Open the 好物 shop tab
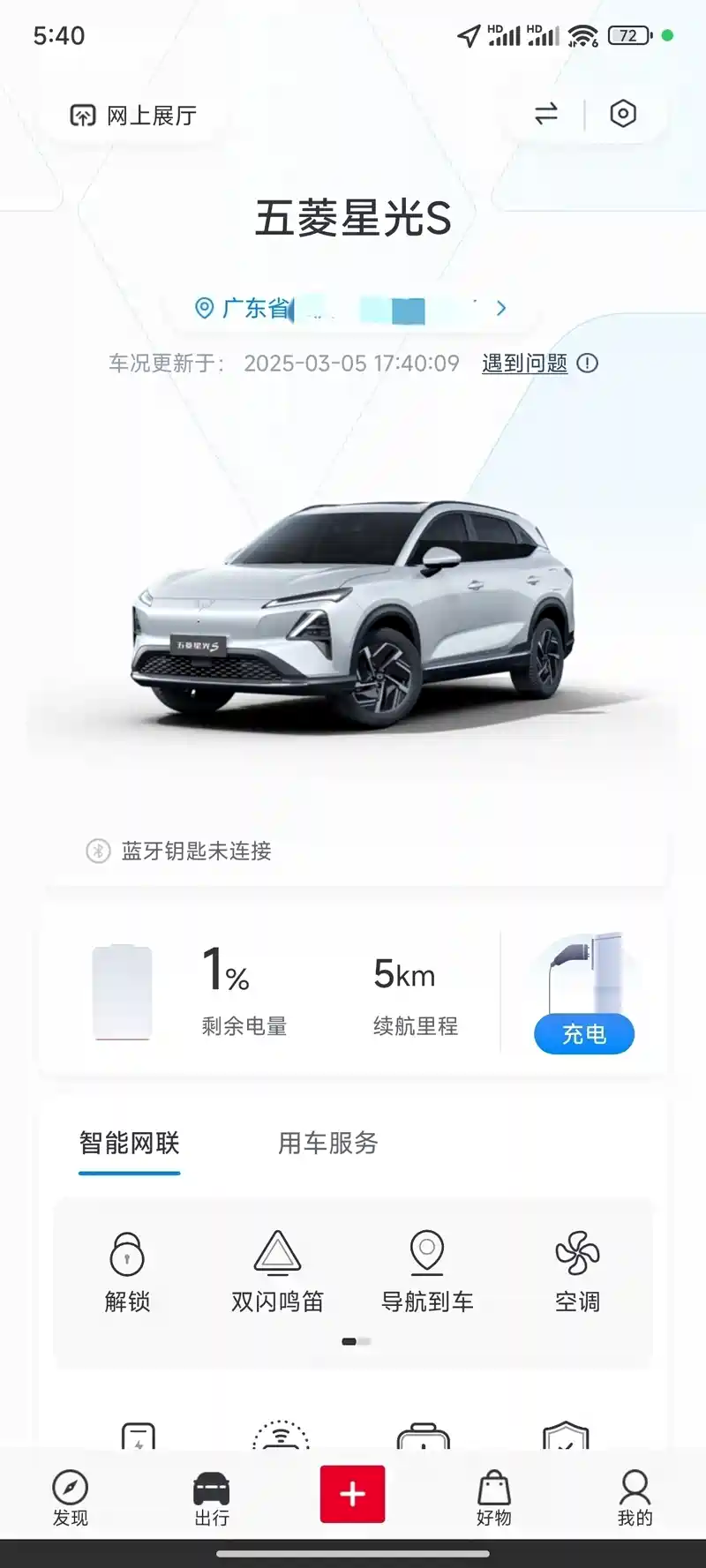 click(x=494, y=1497)
